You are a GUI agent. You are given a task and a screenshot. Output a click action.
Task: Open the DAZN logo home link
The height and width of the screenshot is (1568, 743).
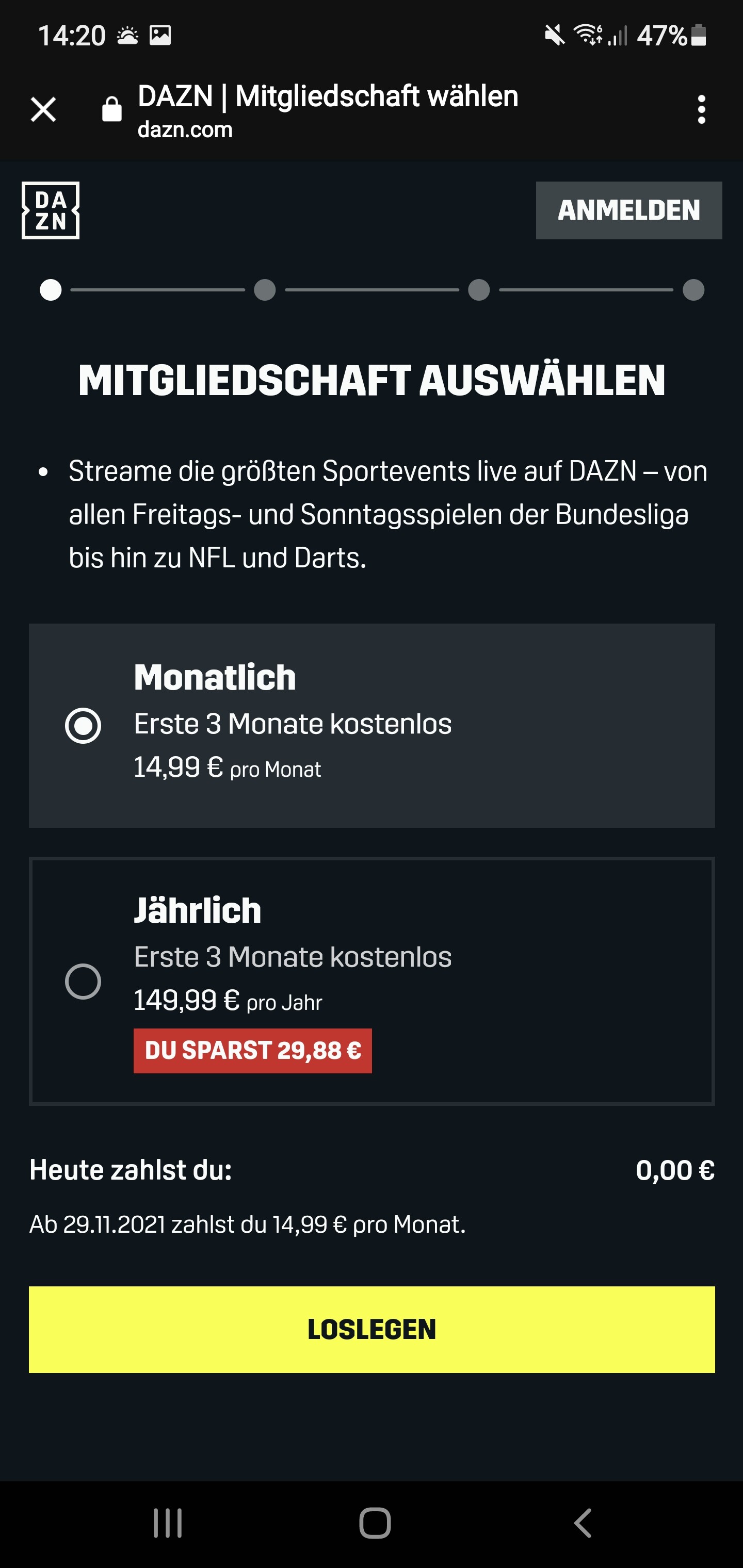click(x=51, y=210)
